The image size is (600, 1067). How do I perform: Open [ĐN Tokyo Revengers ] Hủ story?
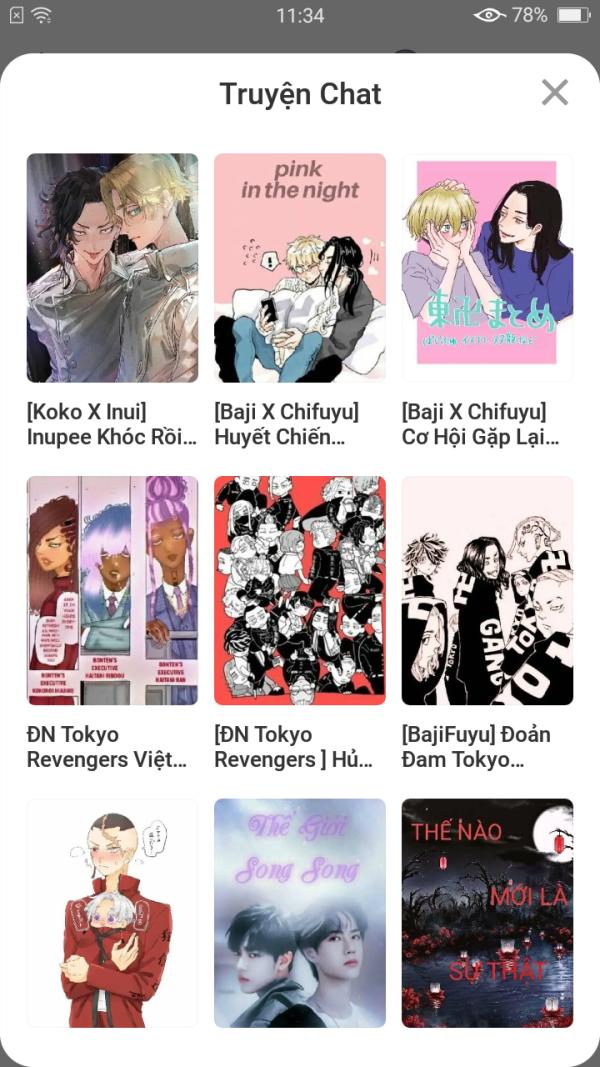click(x=300, y=590)
